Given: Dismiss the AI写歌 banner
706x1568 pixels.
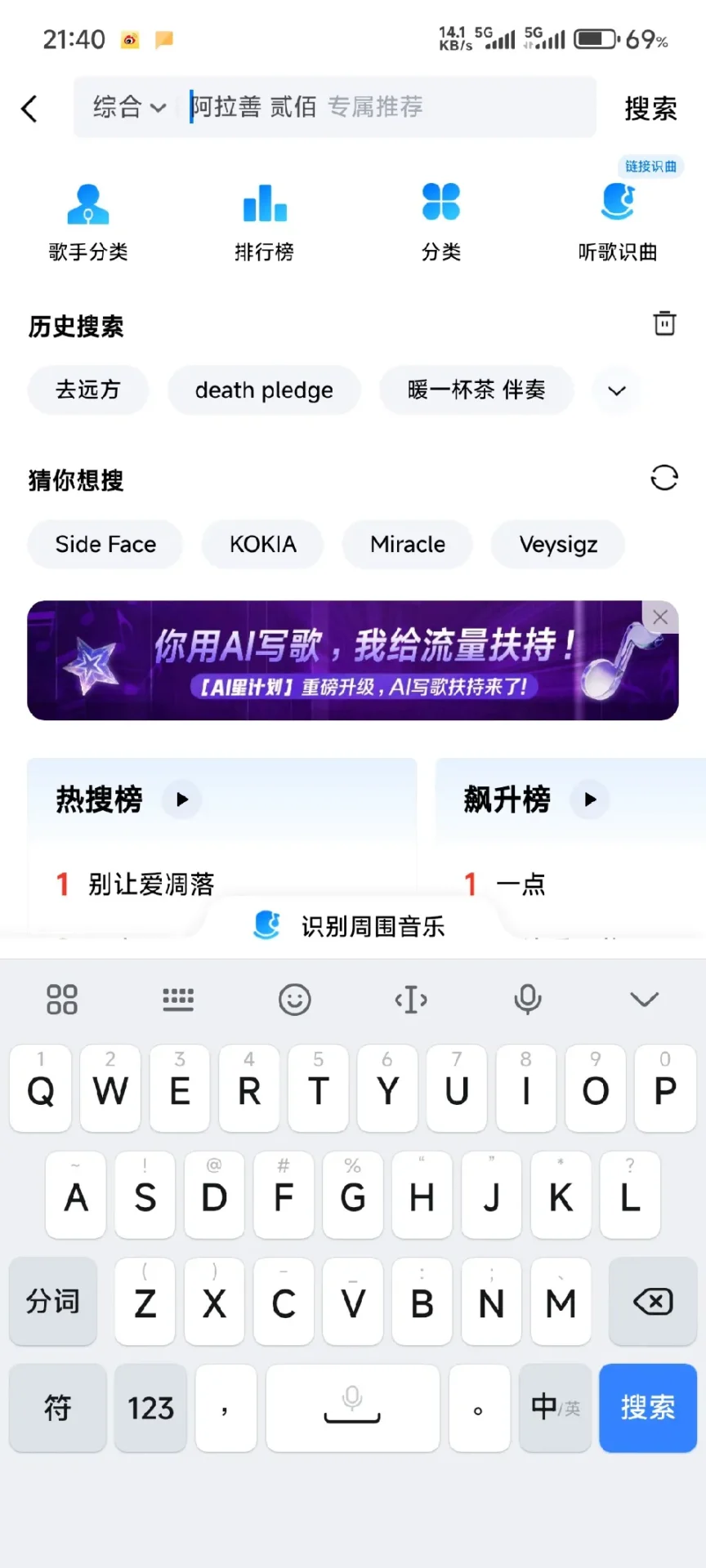Looking at the screenshot, I should (660, 617).
